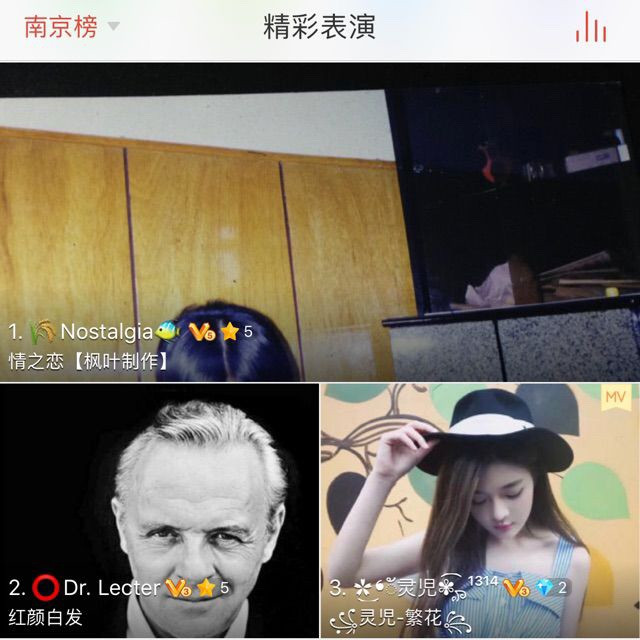The width and height of the screenshot is (640, 640).
Task: Open the 南京榜 city ranking dropdown
Action: click(x=72, y=27)
